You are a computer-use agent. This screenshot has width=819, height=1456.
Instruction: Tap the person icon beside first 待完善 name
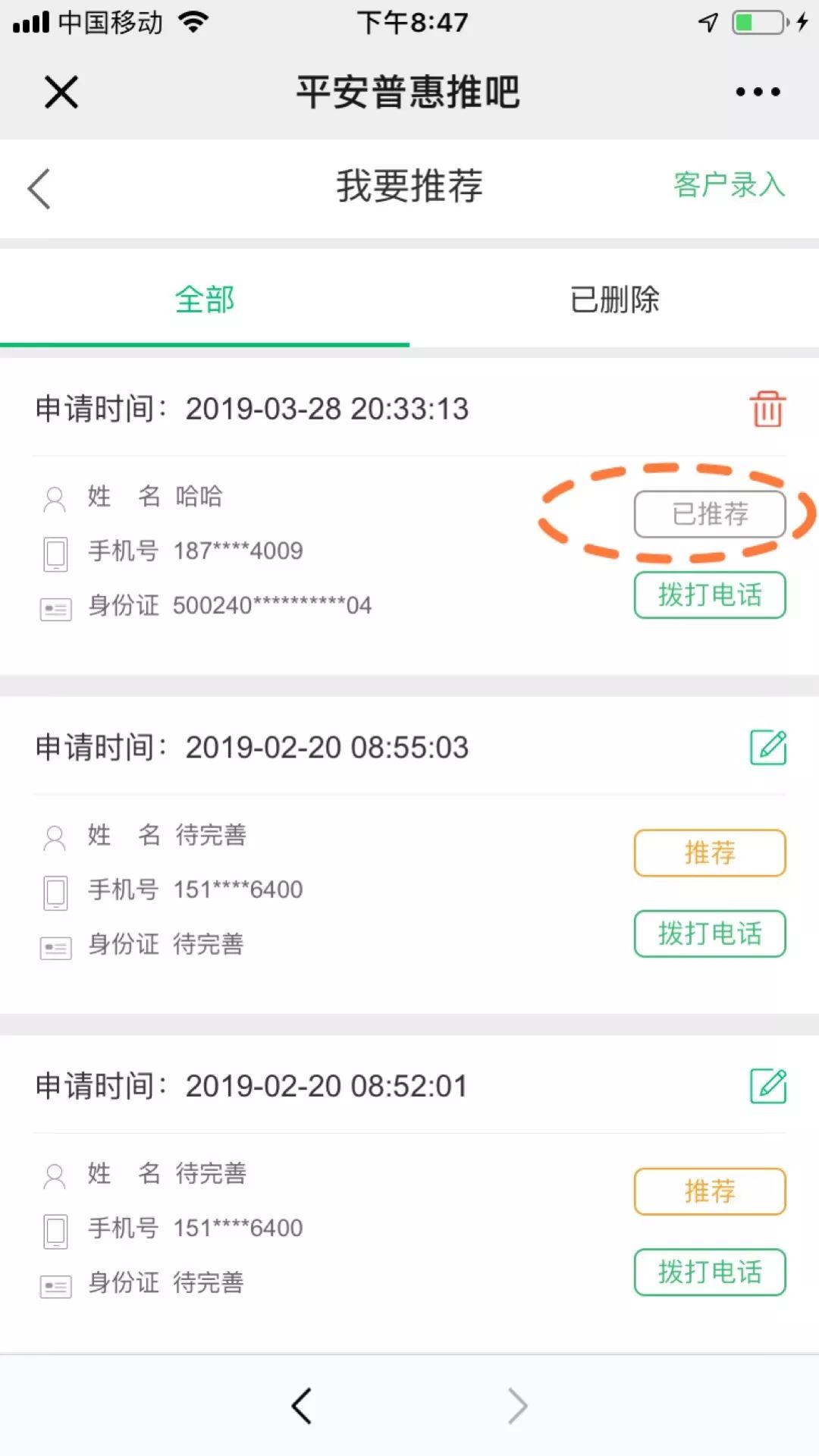54,836
